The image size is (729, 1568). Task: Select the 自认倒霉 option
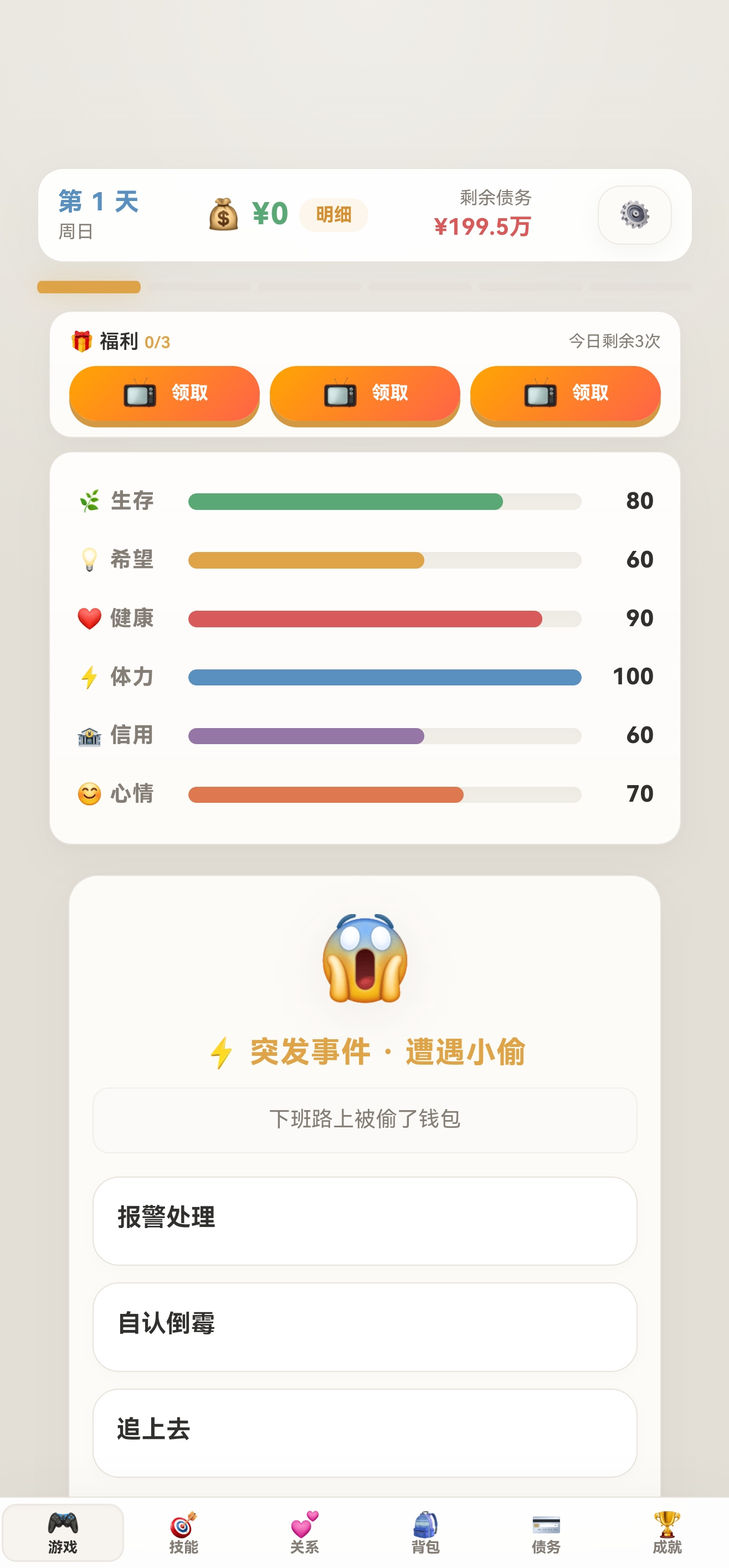pos(365,1327)
